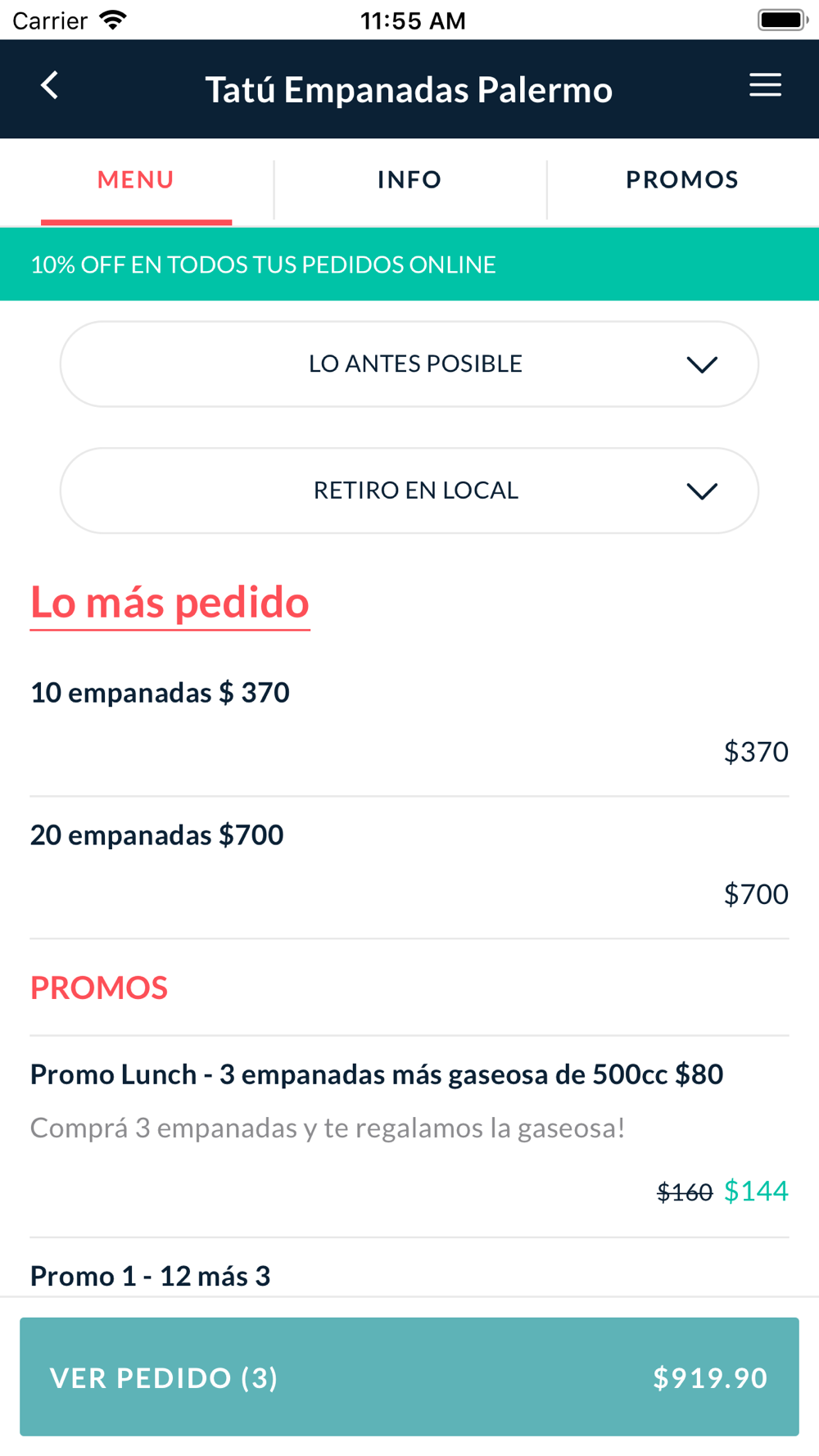Image resolution: width=819 pixels, height=1456 pixels.
Task: Expand the RETIRO EN LOCAL dropdown
Action: (x=409, y=491)
